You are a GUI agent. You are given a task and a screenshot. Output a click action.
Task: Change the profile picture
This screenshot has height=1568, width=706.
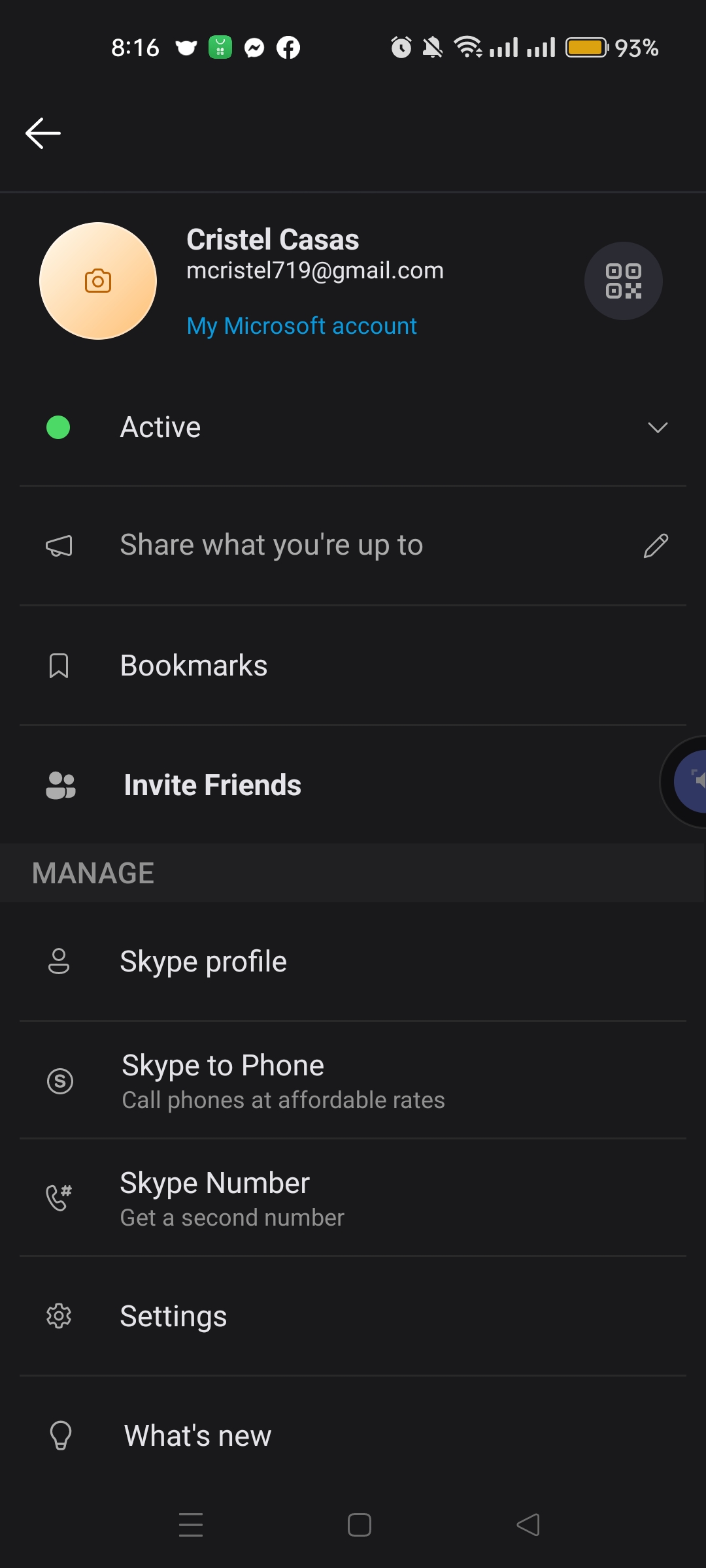point(98,281)
